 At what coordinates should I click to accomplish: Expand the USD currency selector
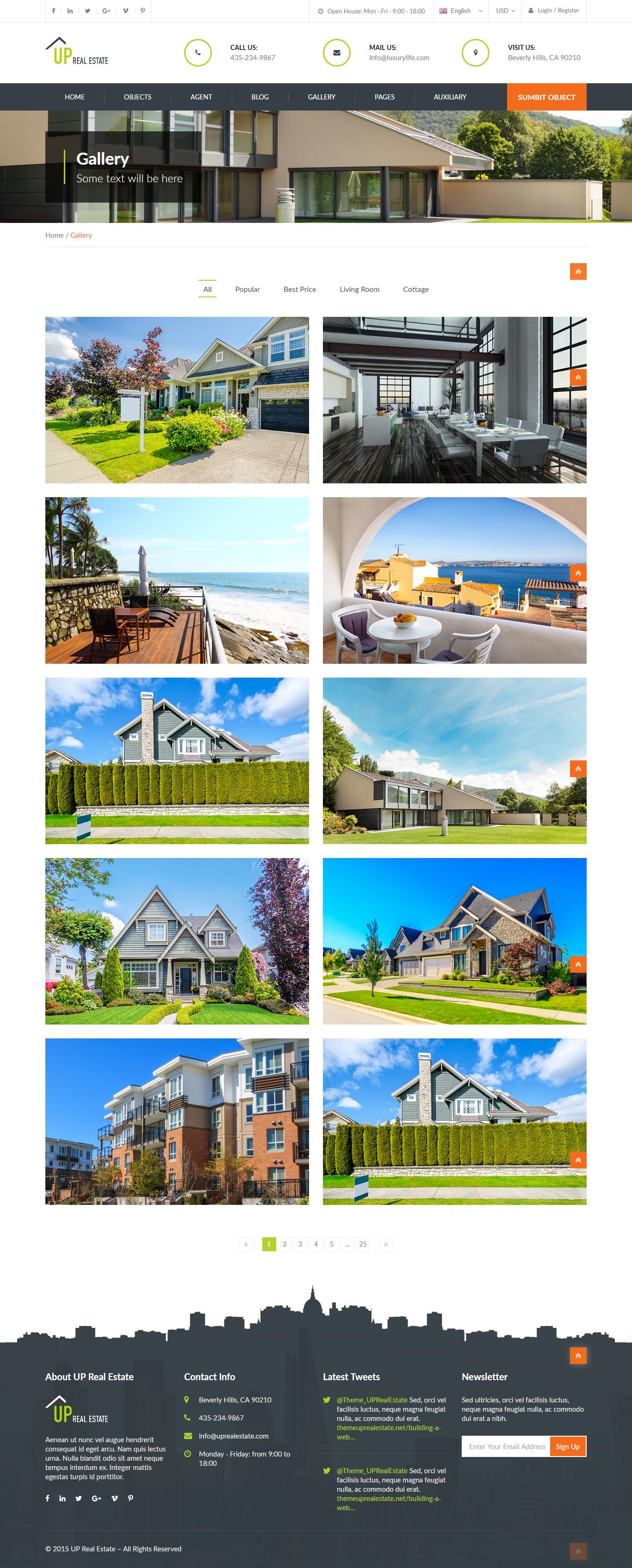tap(505, 10)
